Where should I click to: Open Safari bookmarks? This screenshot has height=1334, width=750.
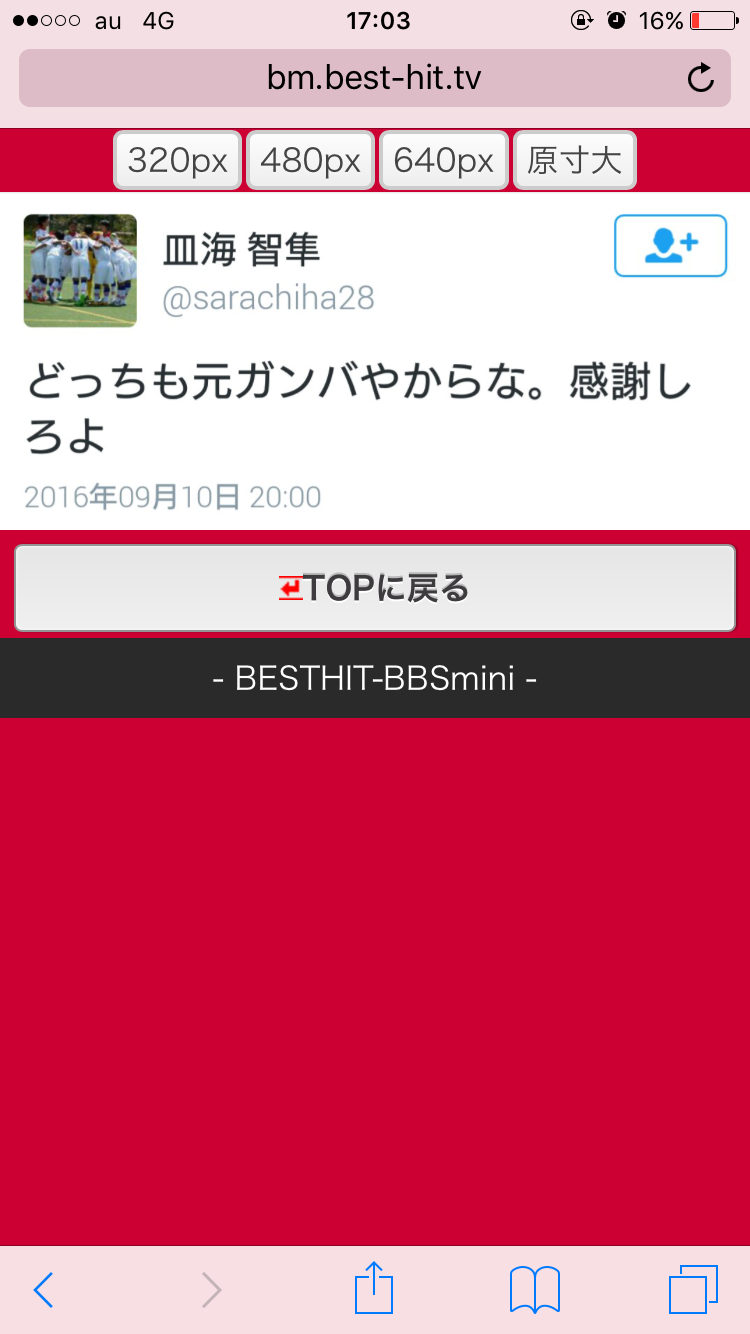tap(534, 1290)
